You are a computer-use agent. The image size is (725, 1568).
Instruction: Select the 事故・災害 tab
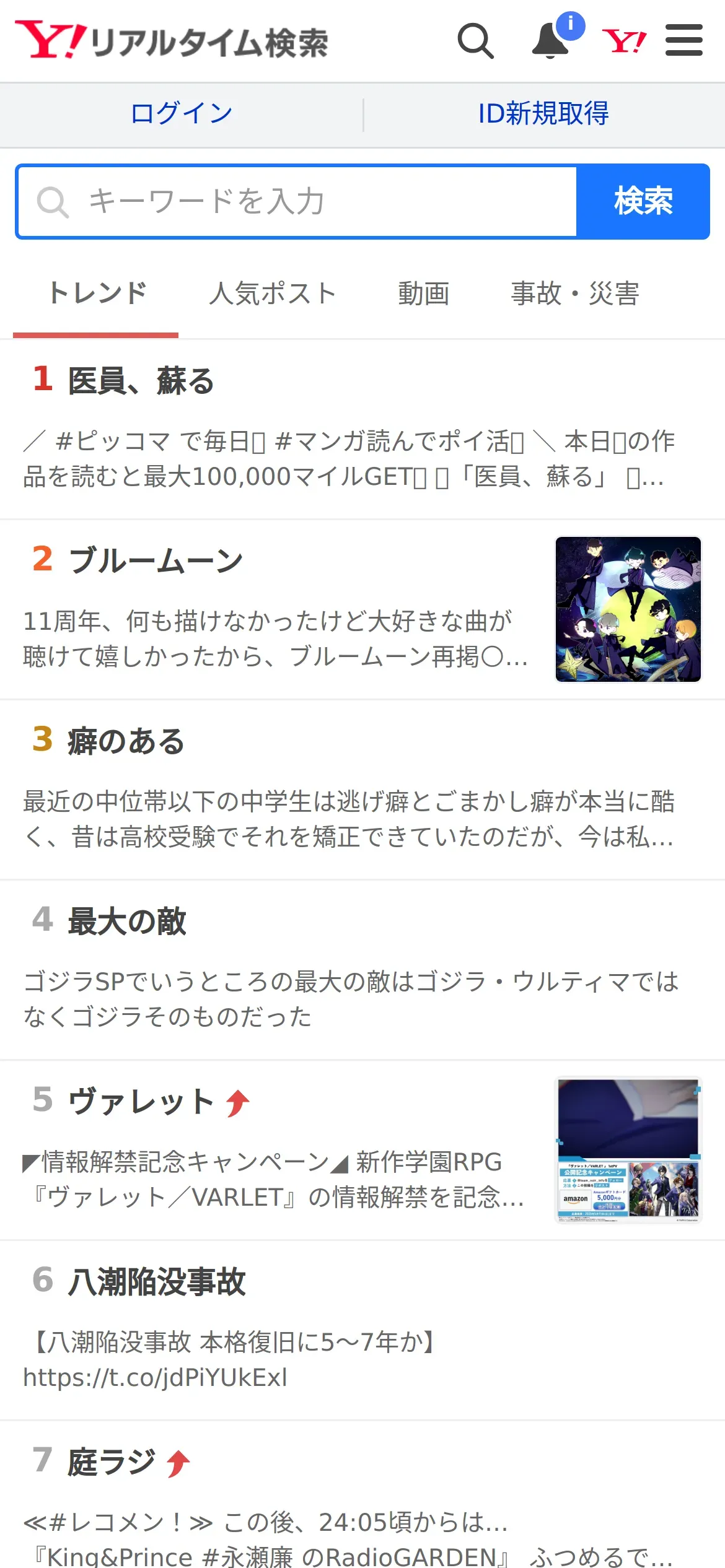click(x=575, y=294)
